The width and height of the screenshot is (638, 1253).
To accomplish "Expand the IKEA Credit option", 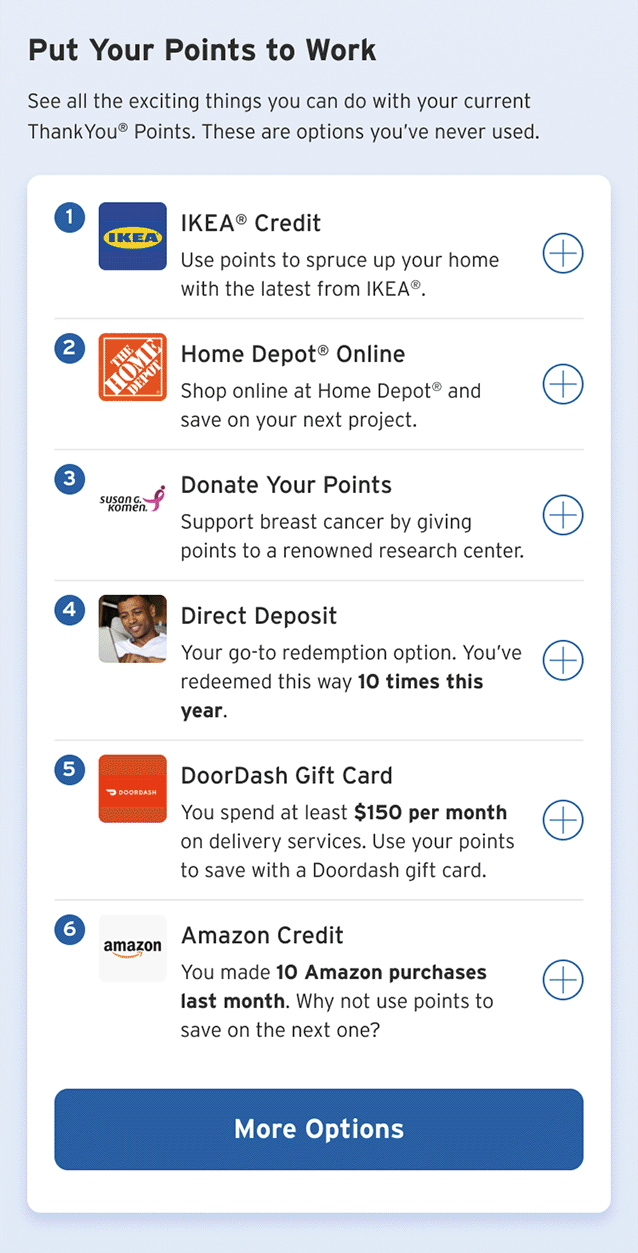I will pos(563,254).
